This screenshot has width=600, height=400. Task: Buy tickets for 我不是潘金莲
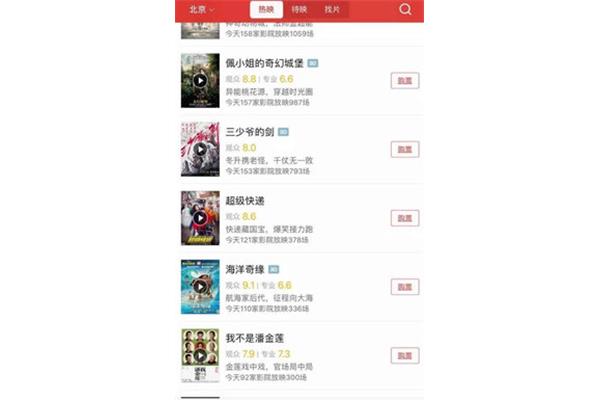404,356
